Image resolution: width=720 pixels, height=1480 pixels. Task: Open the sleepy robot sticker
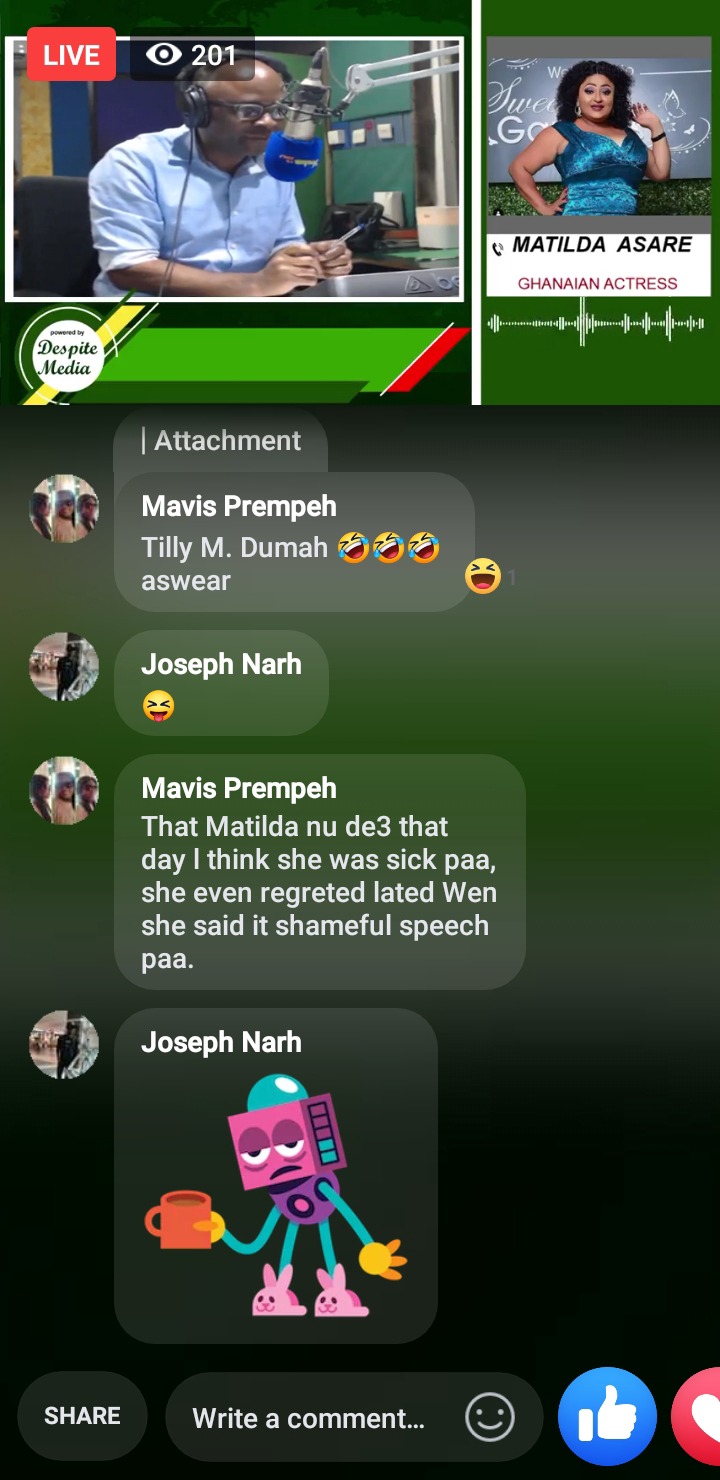click(x=275, y=1195)
